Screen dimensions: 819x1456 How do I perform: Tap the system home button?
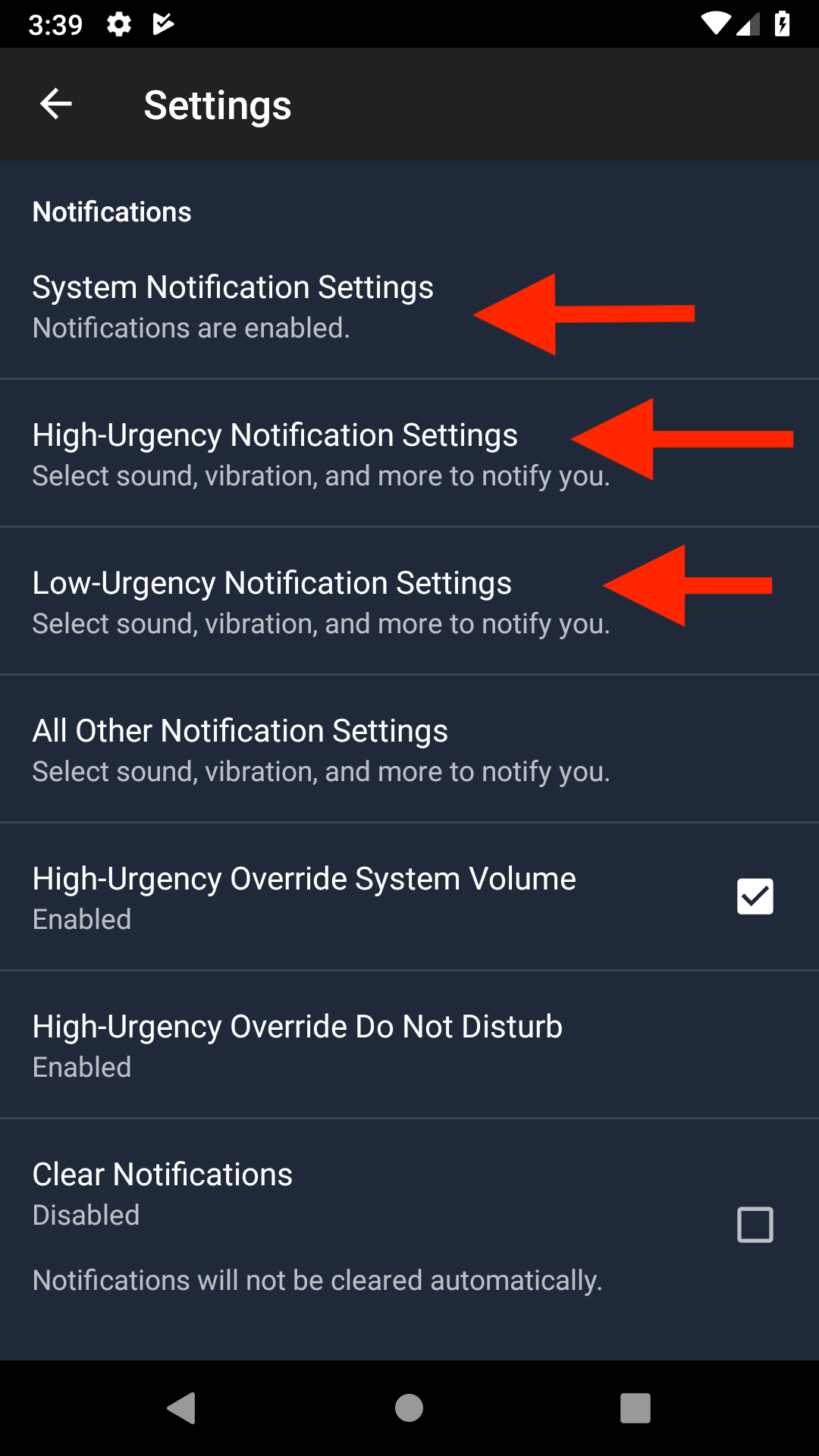409,1408
